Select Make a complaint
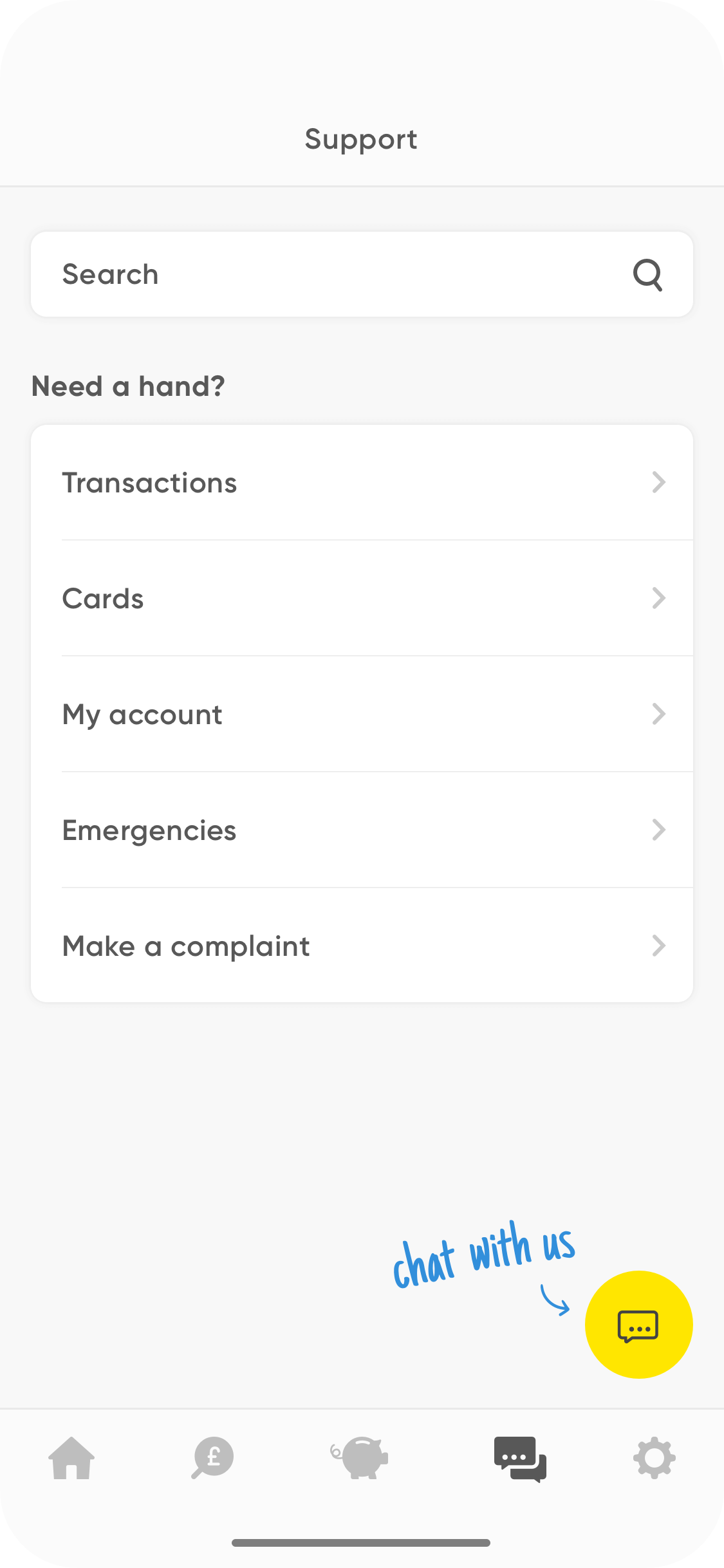 [362, 946]
